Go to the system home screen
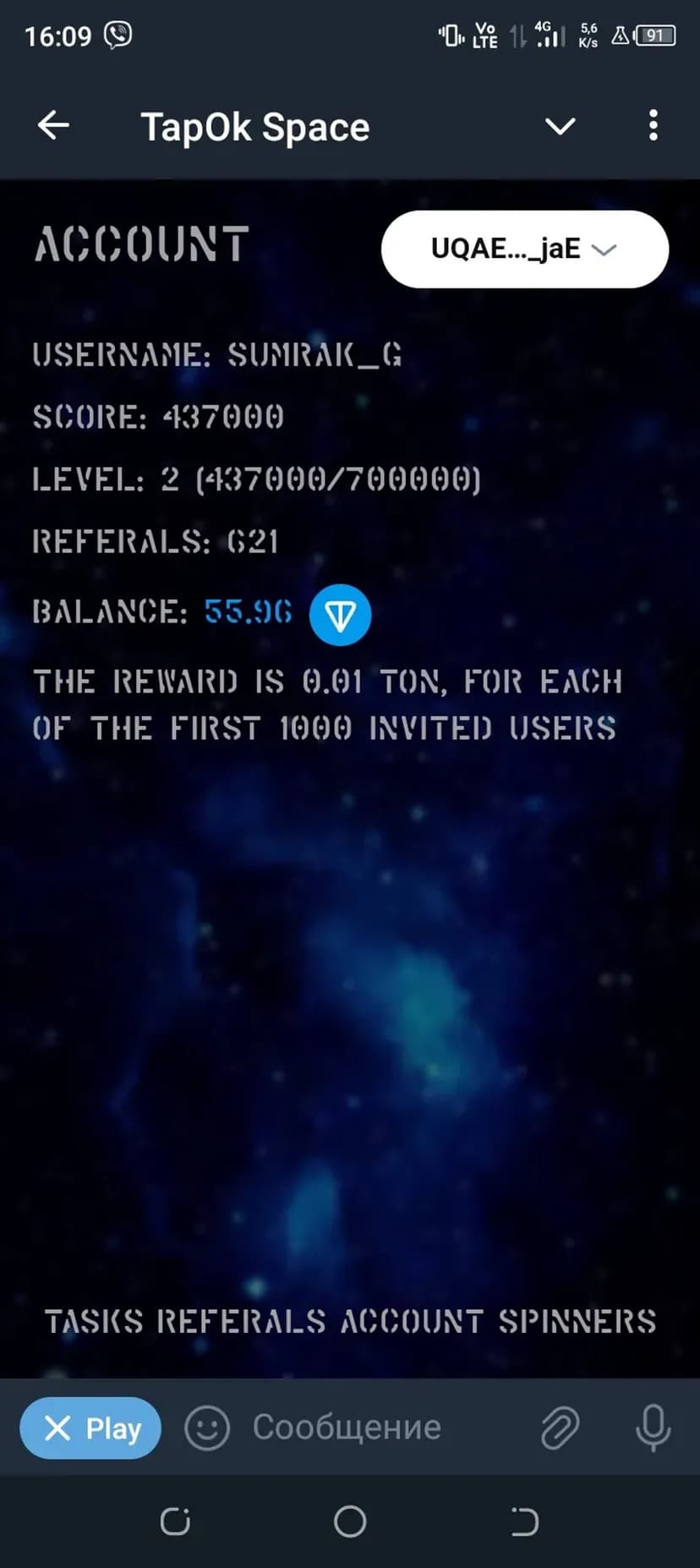Image resolution: width=700 pixels, height=1568 pixels. click(x=350, y=1521)
